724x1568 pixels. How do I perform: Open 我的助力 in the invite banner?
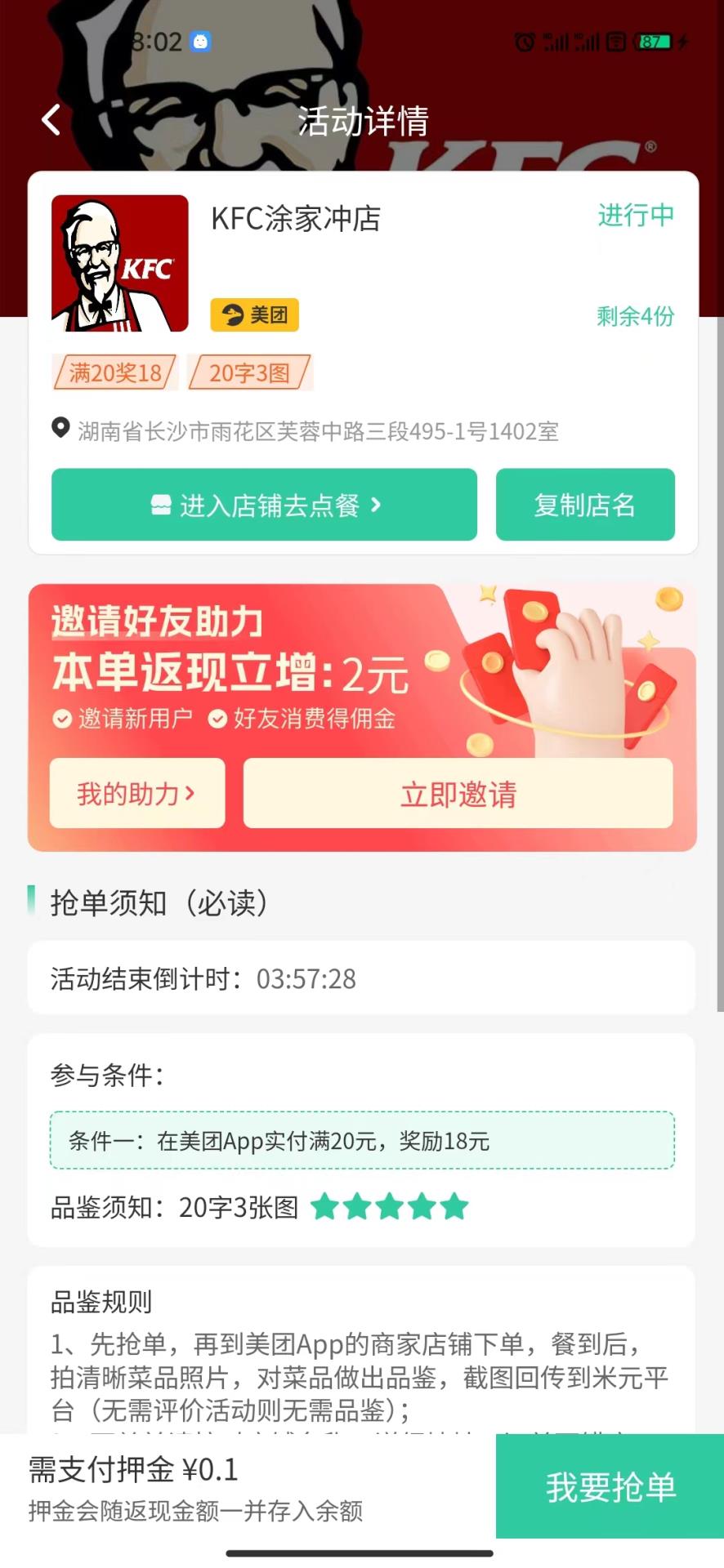tap(137, 793)
